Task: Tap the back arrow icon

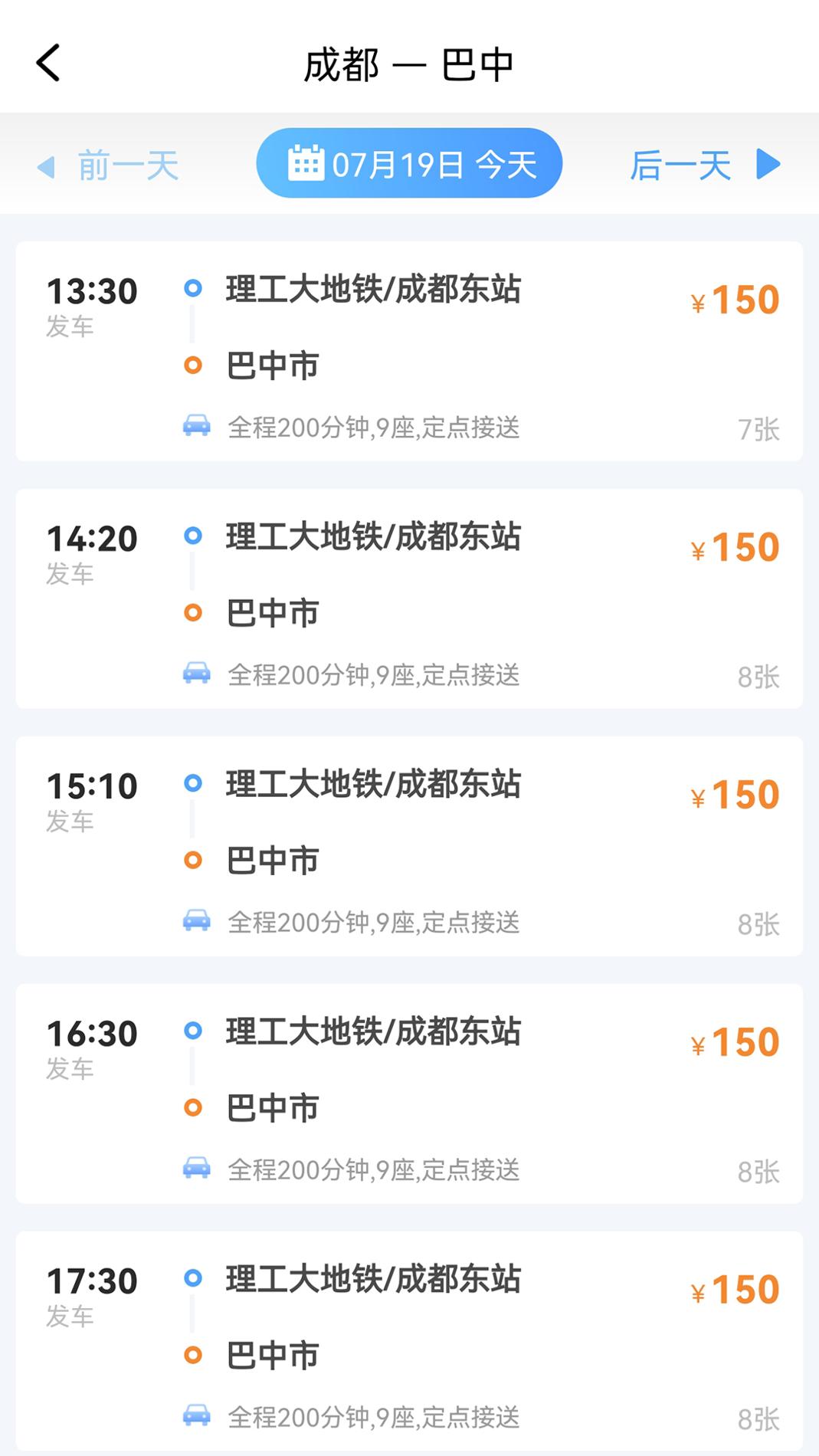Action: coord(49,64)
